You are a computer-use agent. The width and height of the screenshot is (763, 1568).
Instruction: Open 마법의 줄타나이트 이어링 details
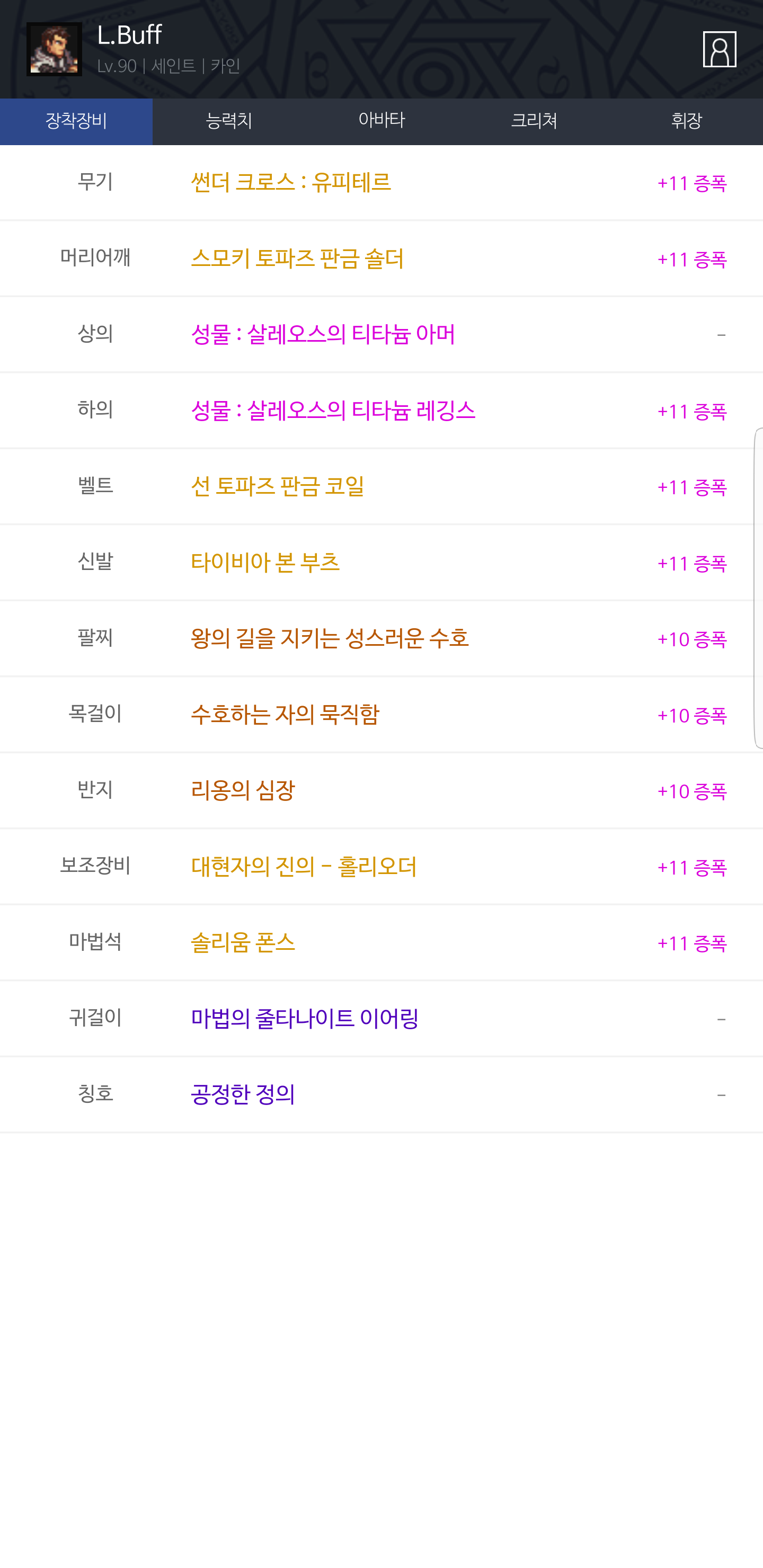click(x=381, y=1019)
